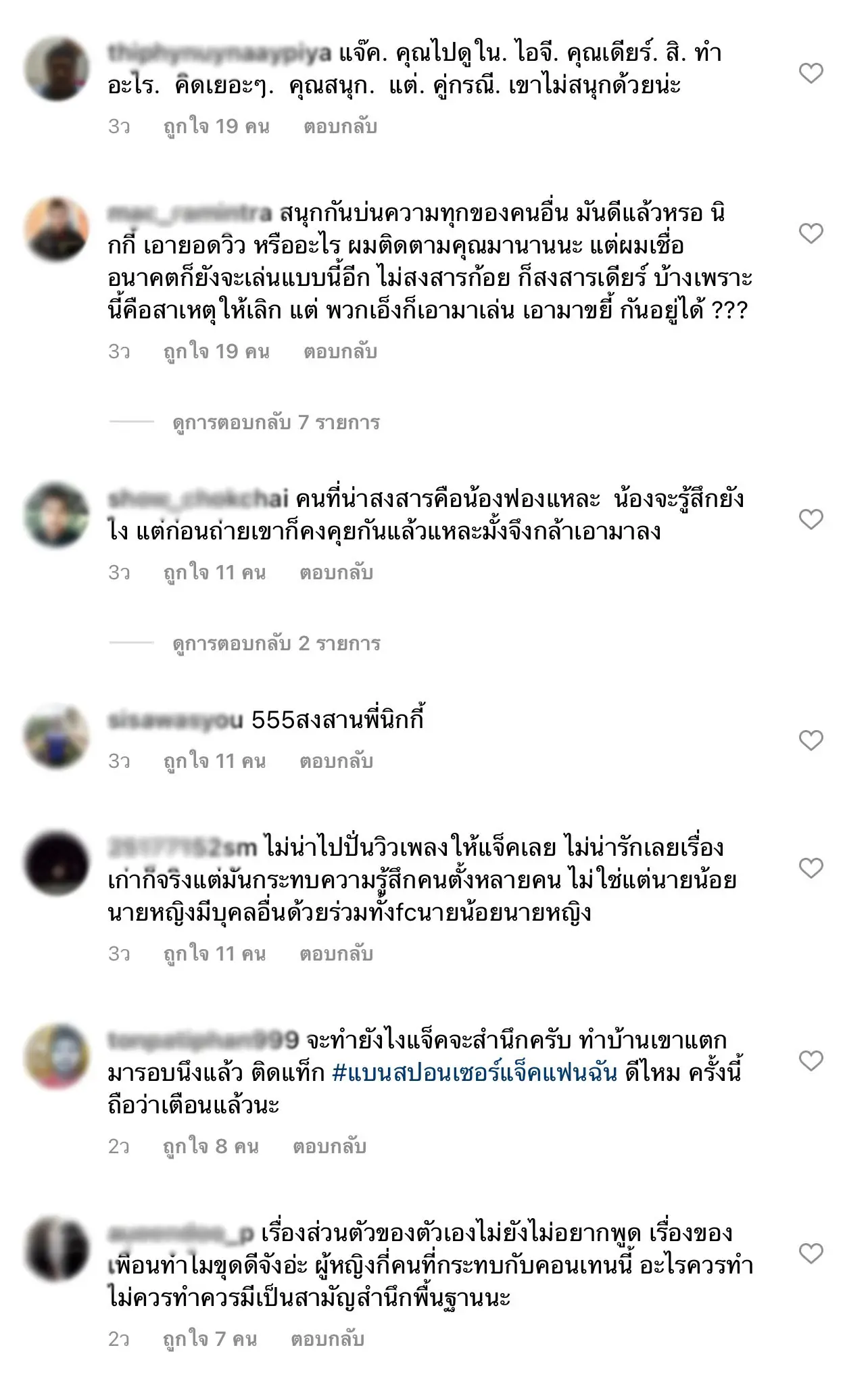Screen dimensions: 868x1379
Task: Expand ดูการตอบกลับ 7 รายการ replies
Action: (x=276, y=423)
